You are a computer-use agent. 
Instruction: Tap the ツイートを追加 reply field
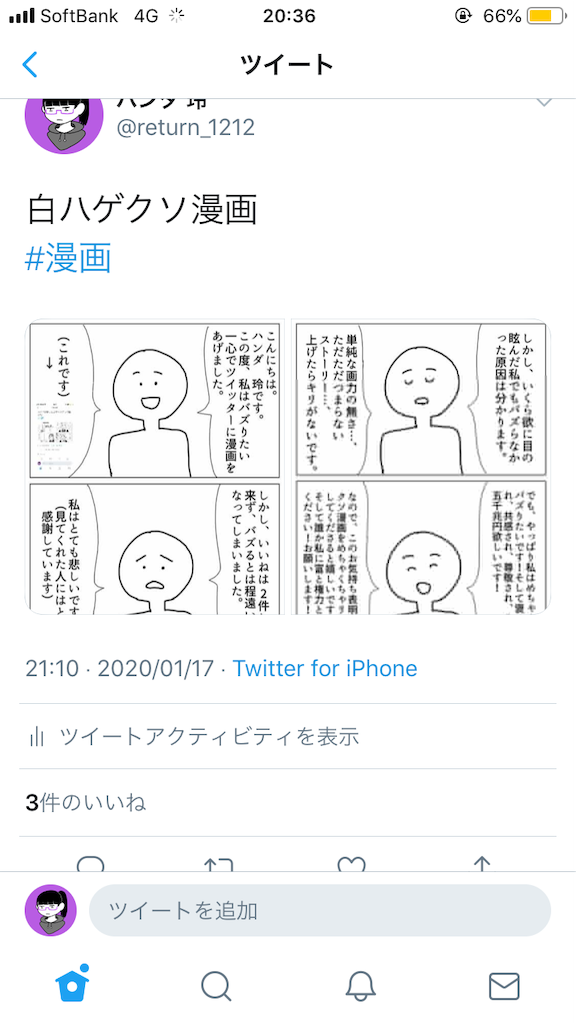320,910
